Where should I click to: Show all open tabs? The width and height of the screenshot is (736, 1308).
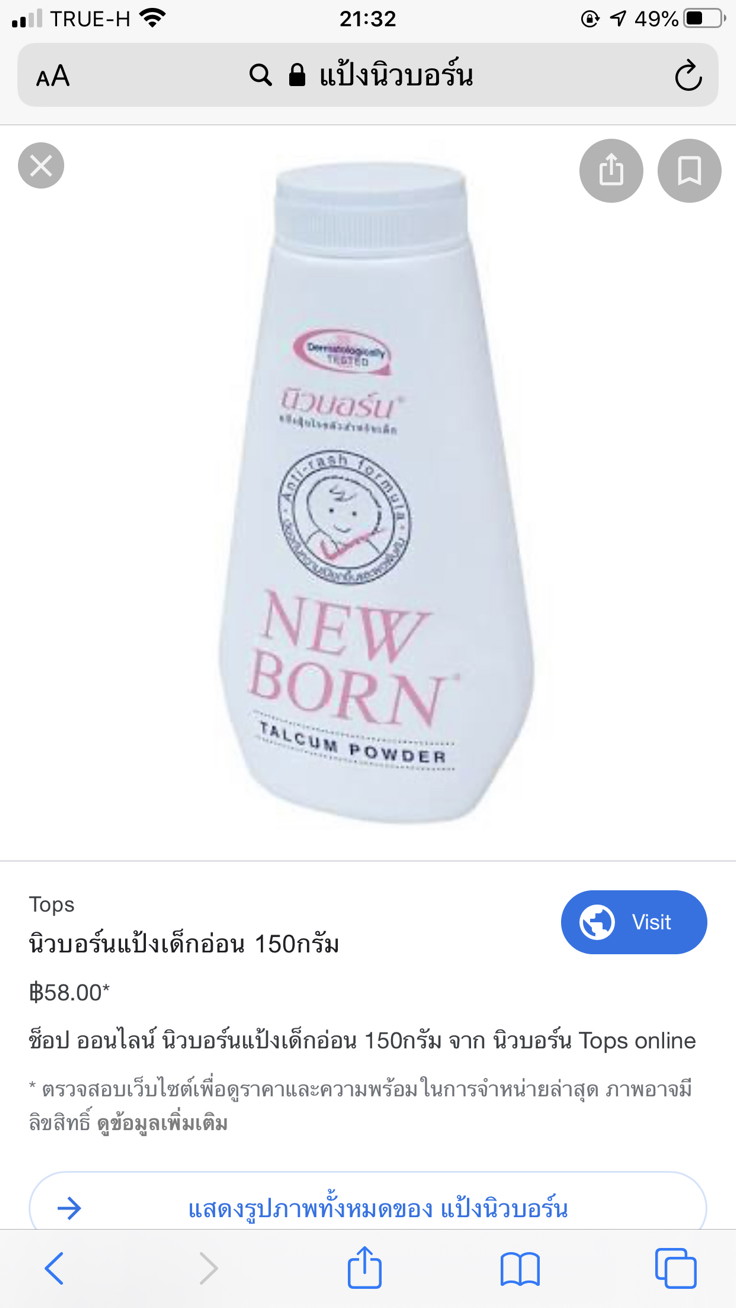tap(675, 1268)
